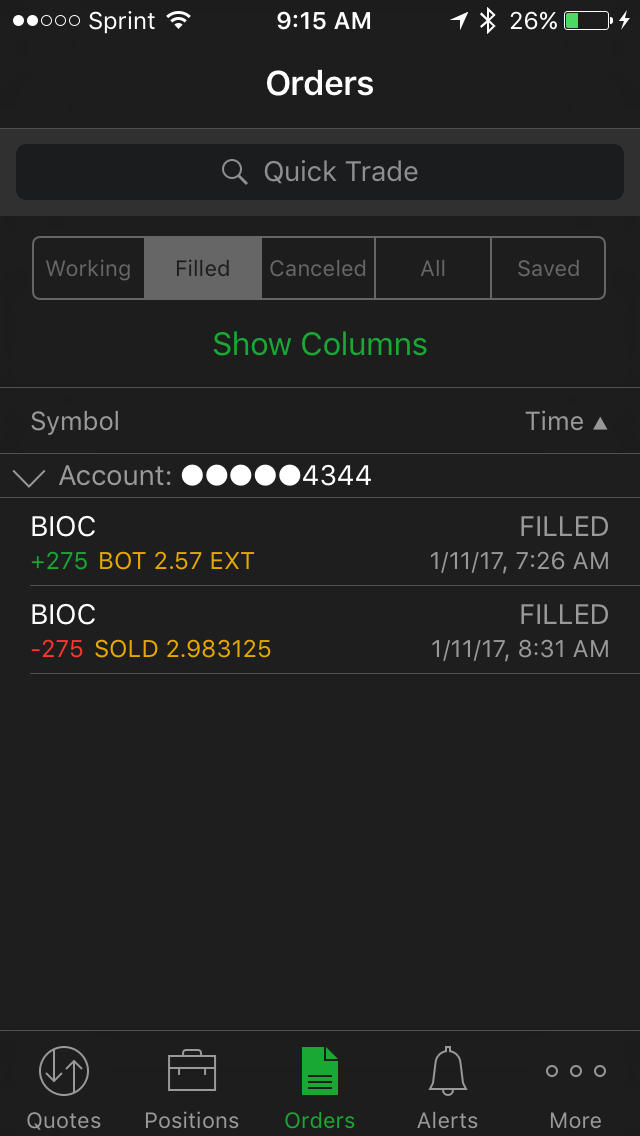Open the Quick Trade search field
Image resolution: width=640 pixels, height=1136 pixels.
coord(320,172)
